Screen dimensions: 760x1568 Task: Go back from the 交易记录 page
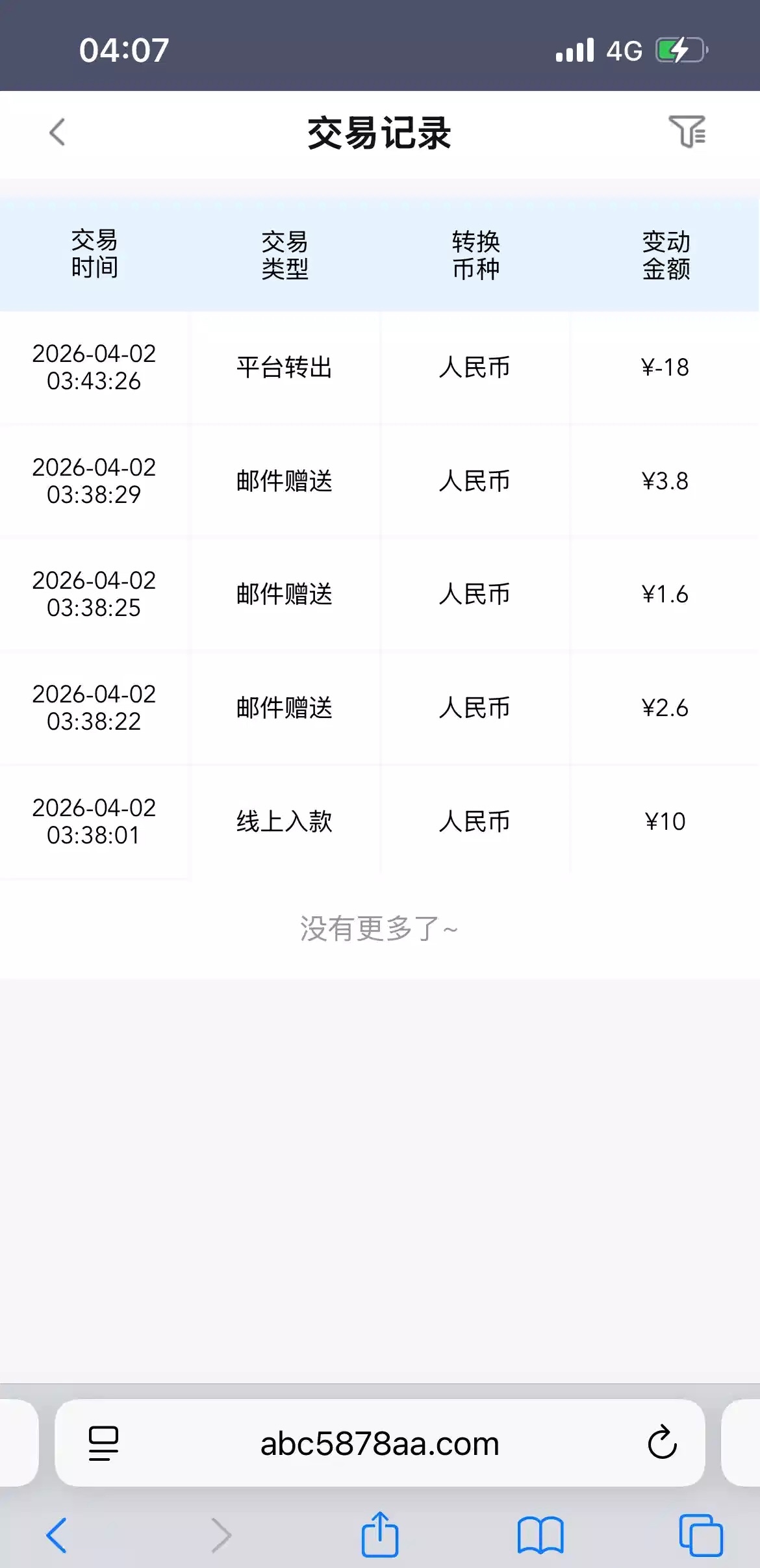coord(58,133)
